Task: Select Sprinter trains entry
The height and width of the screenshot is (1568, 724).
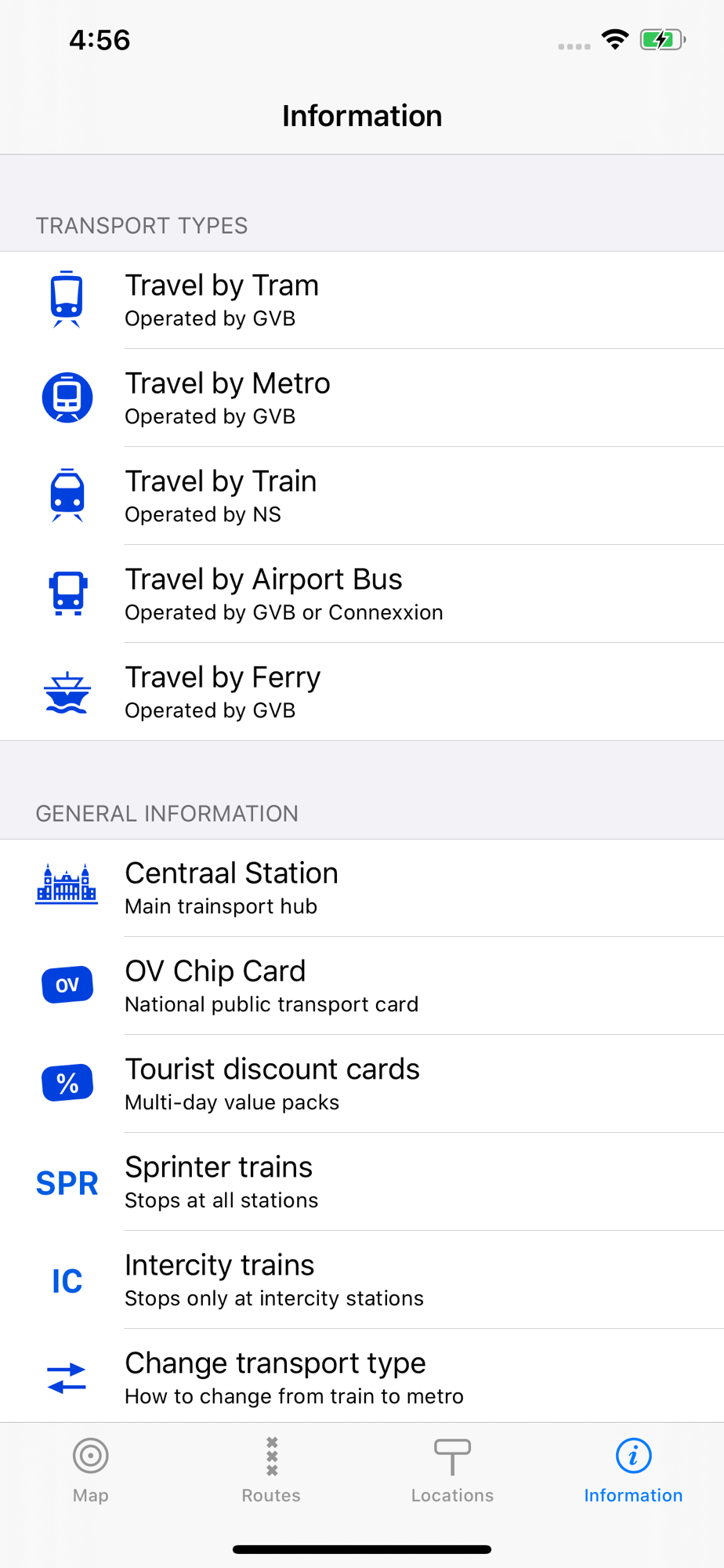Action: click(x=362, y=1182)
